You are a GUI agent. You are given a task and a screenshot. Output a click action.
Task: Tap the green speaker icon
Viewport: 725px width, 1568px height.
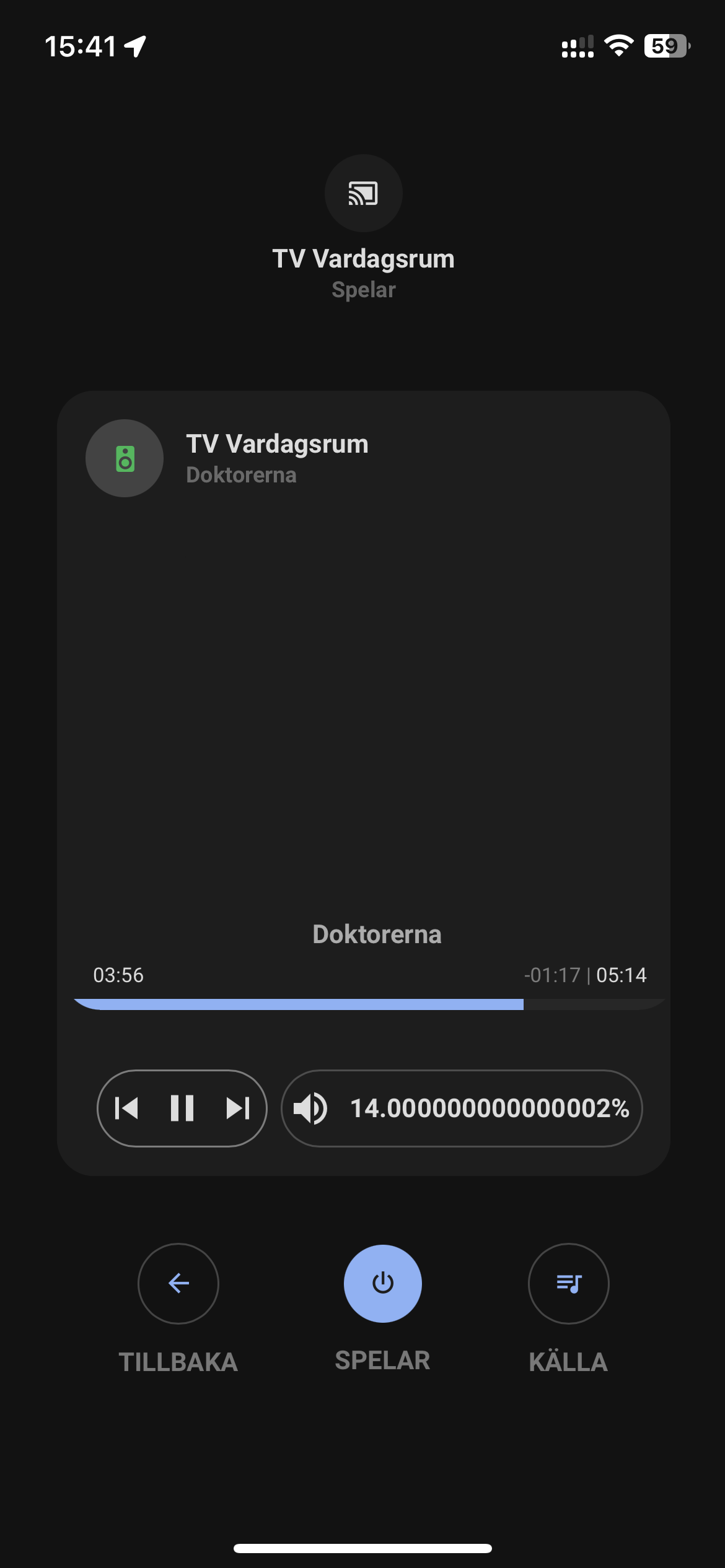coord(125,458)
